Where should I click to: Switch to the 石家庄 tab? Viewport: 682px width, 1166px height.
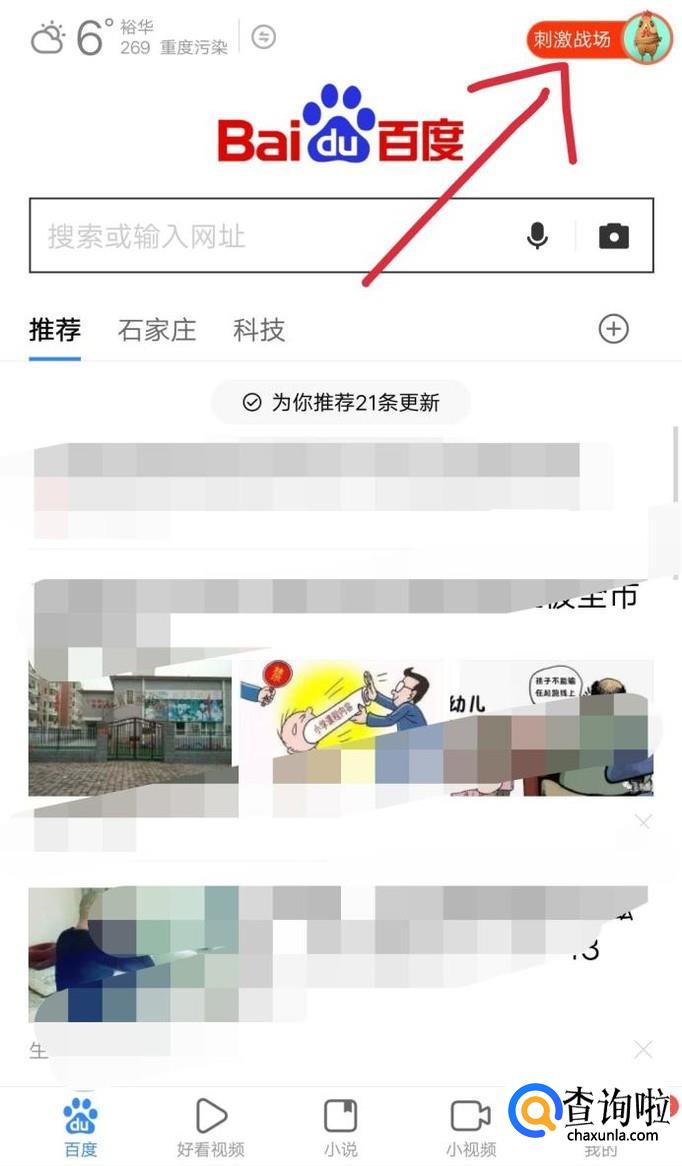point(156,329)
